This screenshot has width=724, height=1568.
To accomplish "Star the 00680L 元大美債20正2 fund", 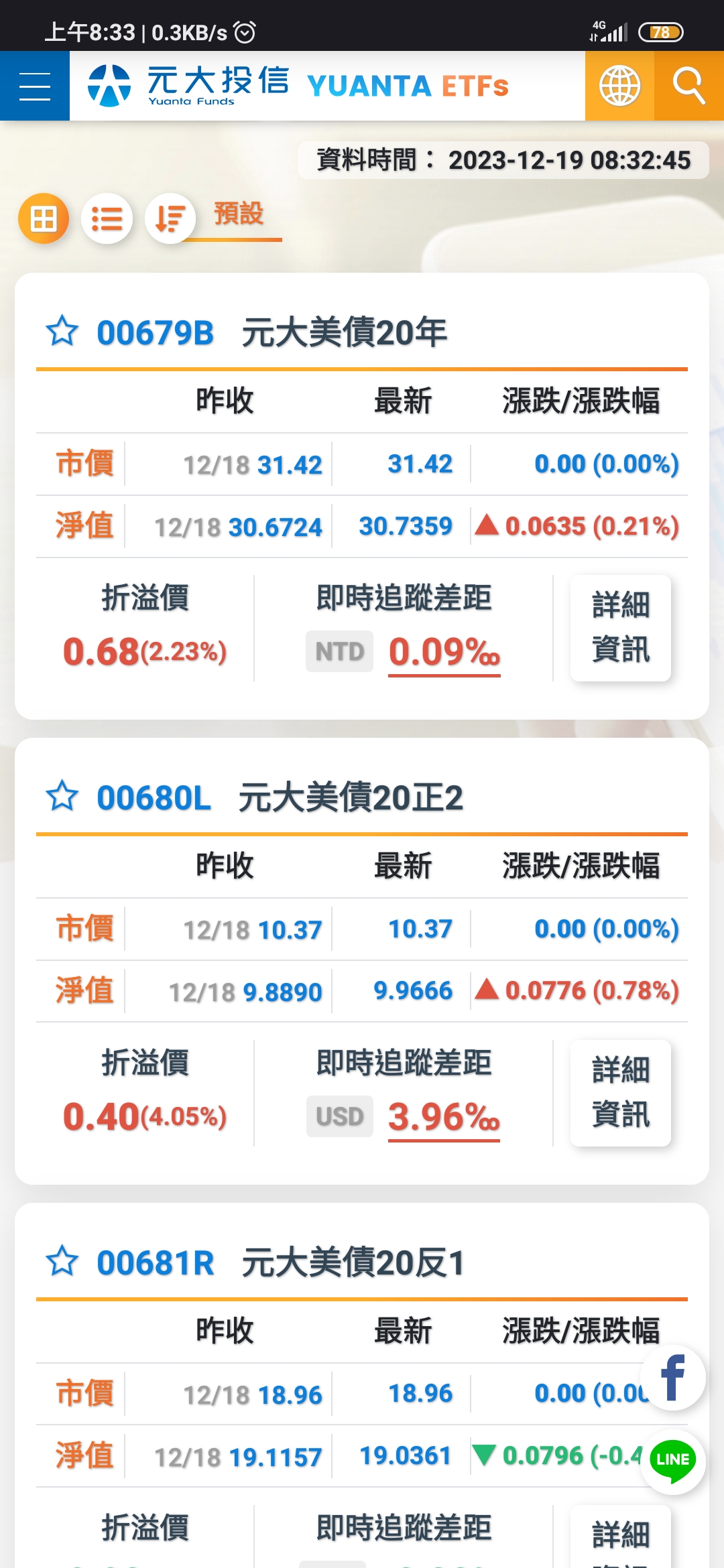I will point(62,797).
